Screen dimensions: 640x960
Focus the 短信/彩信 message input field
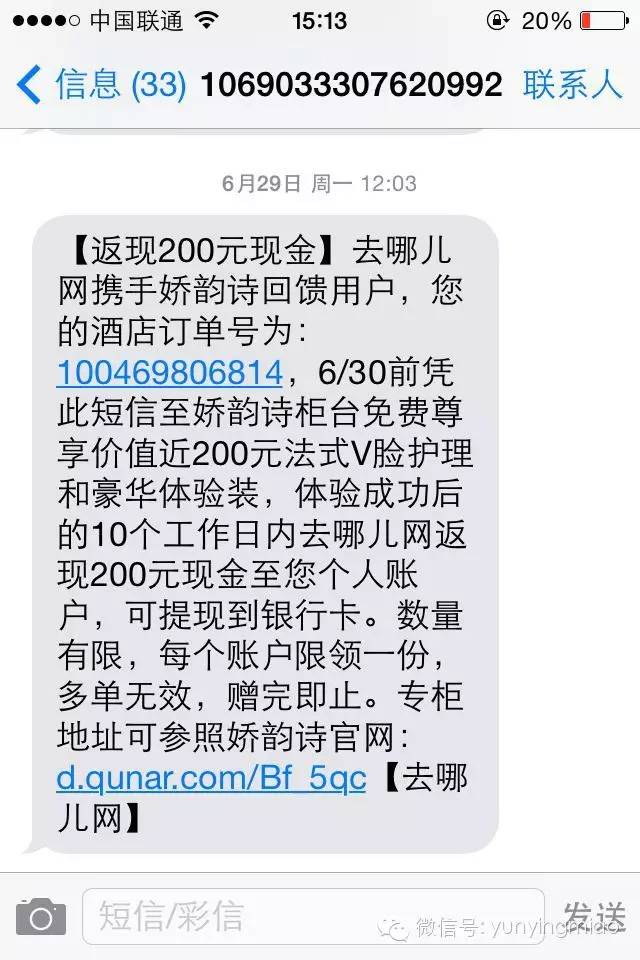point(312,916)
